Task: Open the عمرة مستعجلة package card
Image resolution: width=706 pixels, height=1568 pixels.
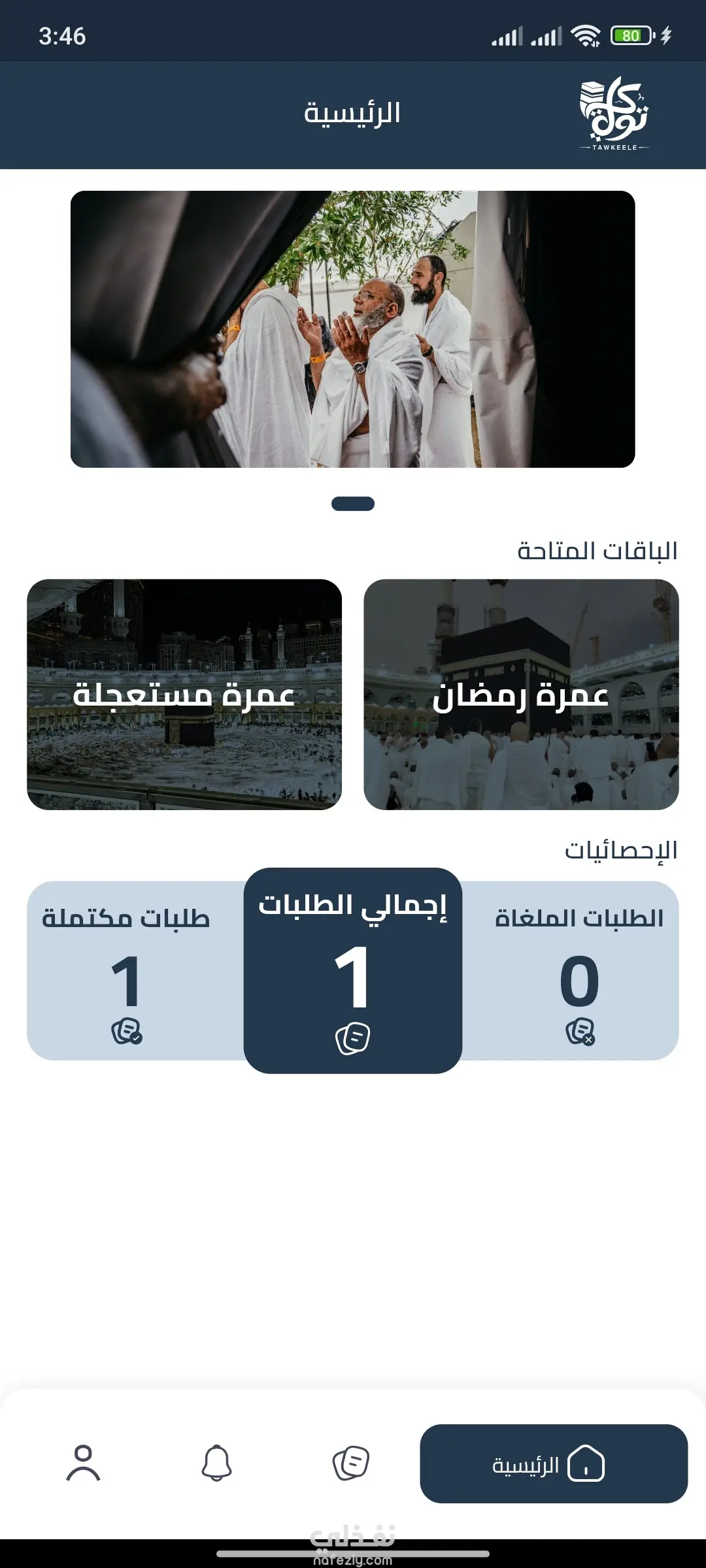Action: tap(184, 694)
